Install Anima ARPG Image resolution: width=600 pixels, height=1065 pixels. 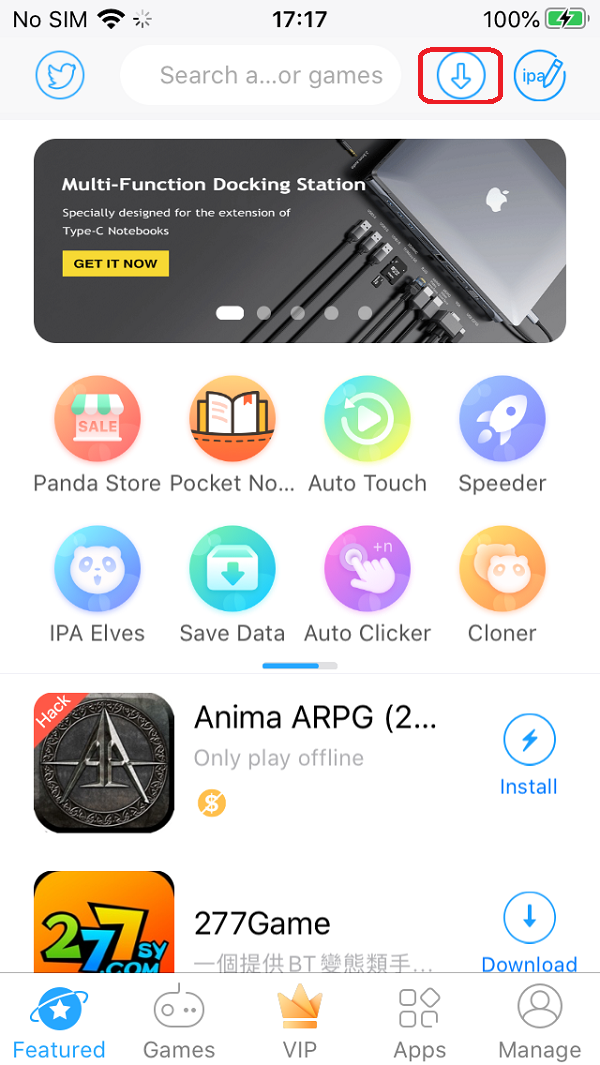(x=529, y=757)
